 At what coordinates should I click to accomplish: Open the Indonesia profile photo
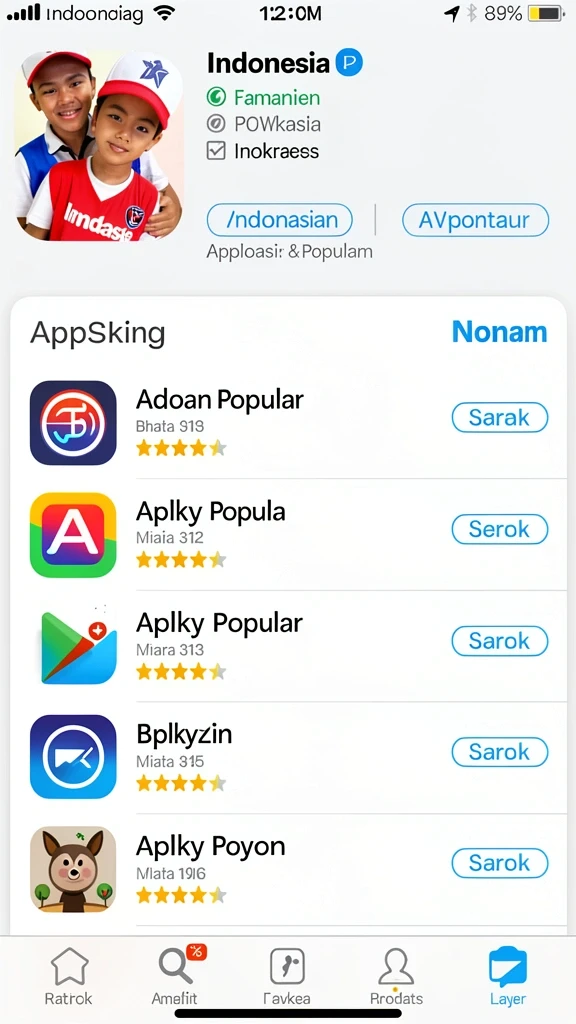click(99, 146)
